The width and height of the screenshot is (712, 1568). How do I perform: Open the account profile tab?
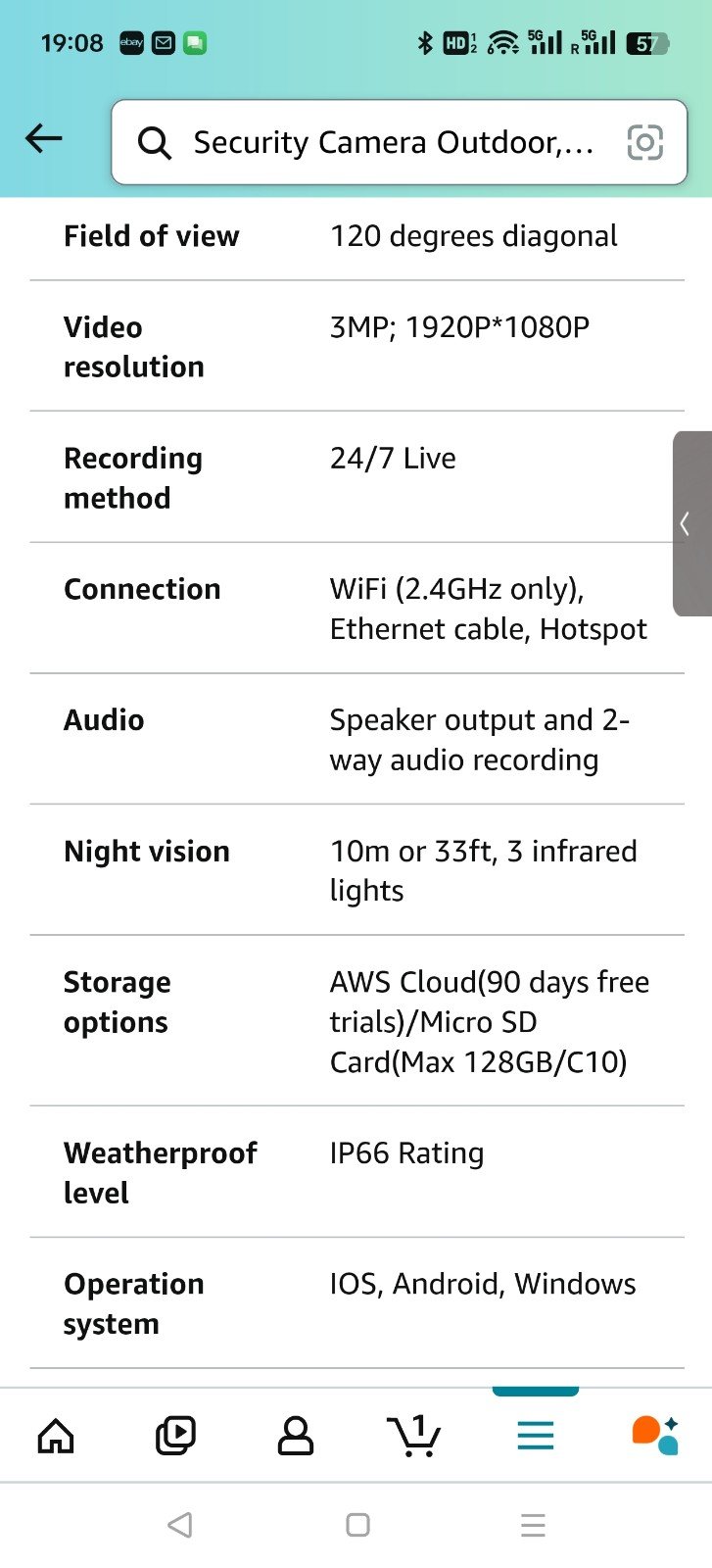point(296,1436)
